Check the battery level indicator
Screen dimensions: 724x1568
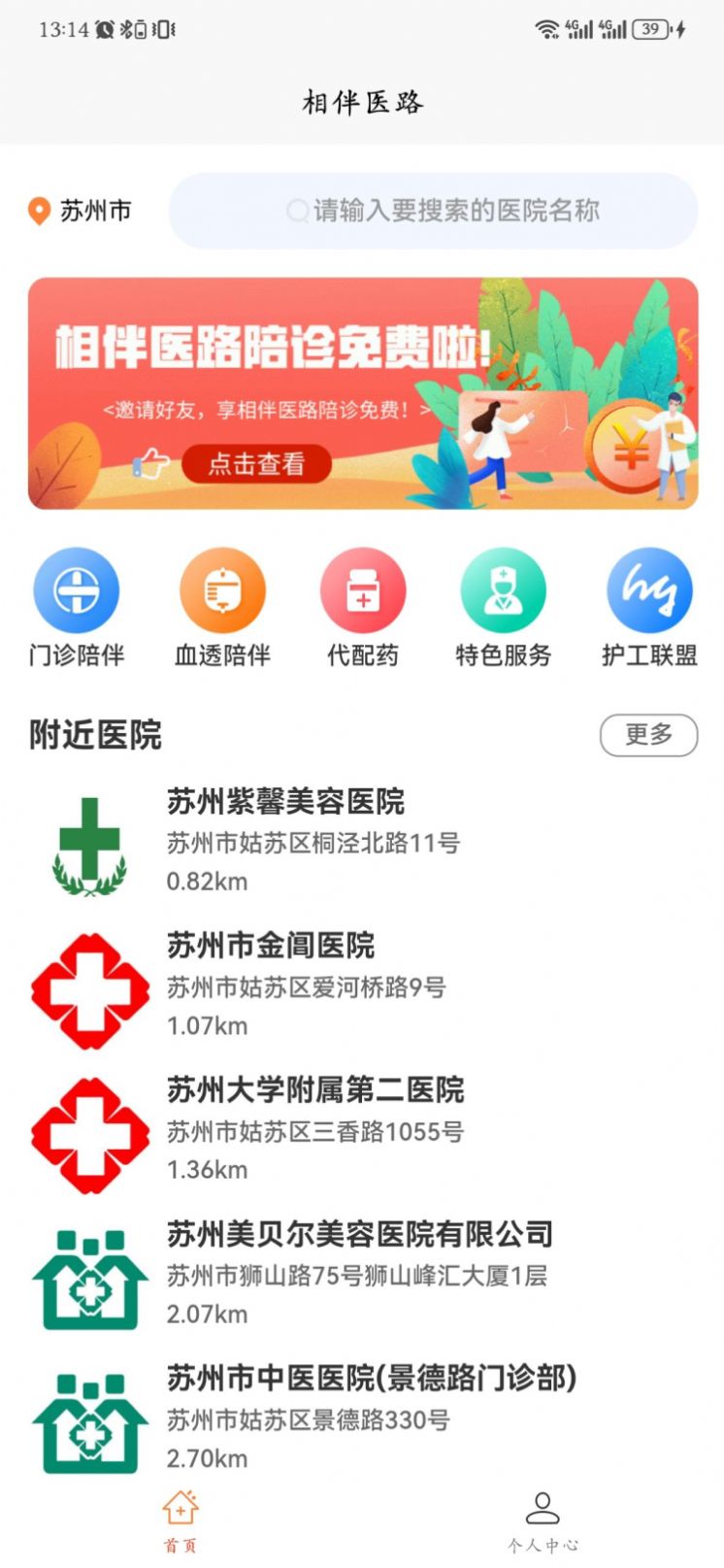(x=648, y=29)
